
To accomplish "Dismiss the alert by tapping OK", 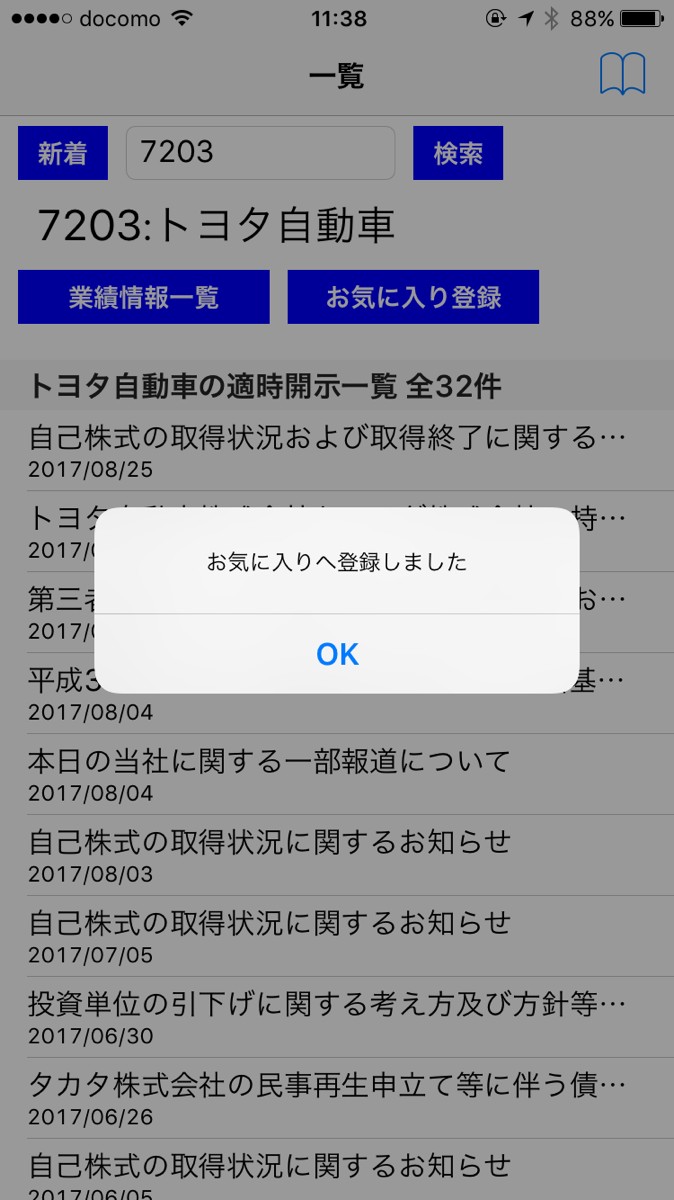I will pos(337,654).
